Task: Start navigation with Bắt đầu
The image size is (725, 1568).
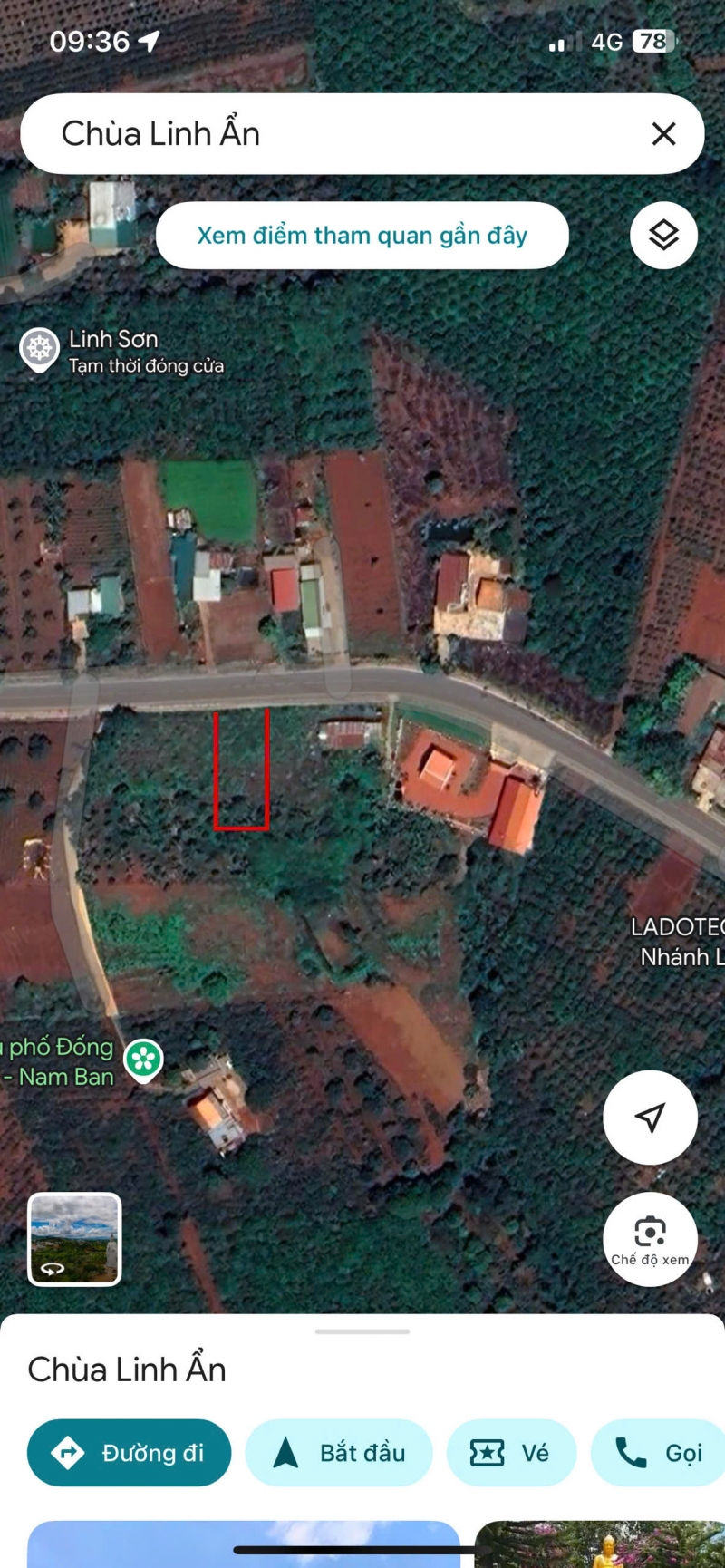Action: [x=339, y=1453]
